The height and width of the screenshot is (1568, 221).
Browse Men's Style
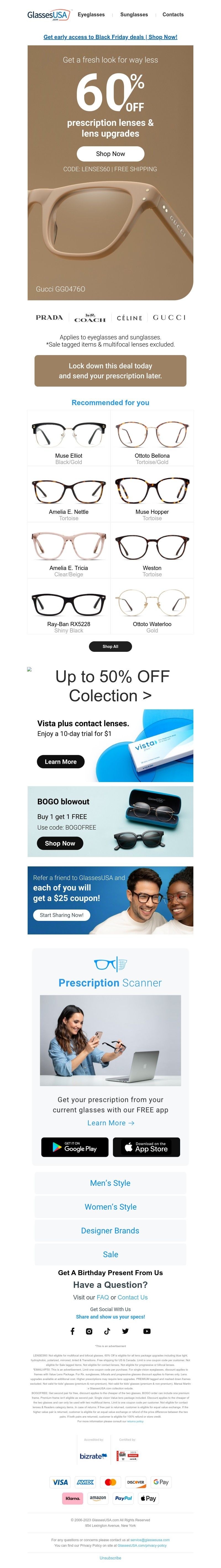pyautogui.click(x=110, y=1183)
